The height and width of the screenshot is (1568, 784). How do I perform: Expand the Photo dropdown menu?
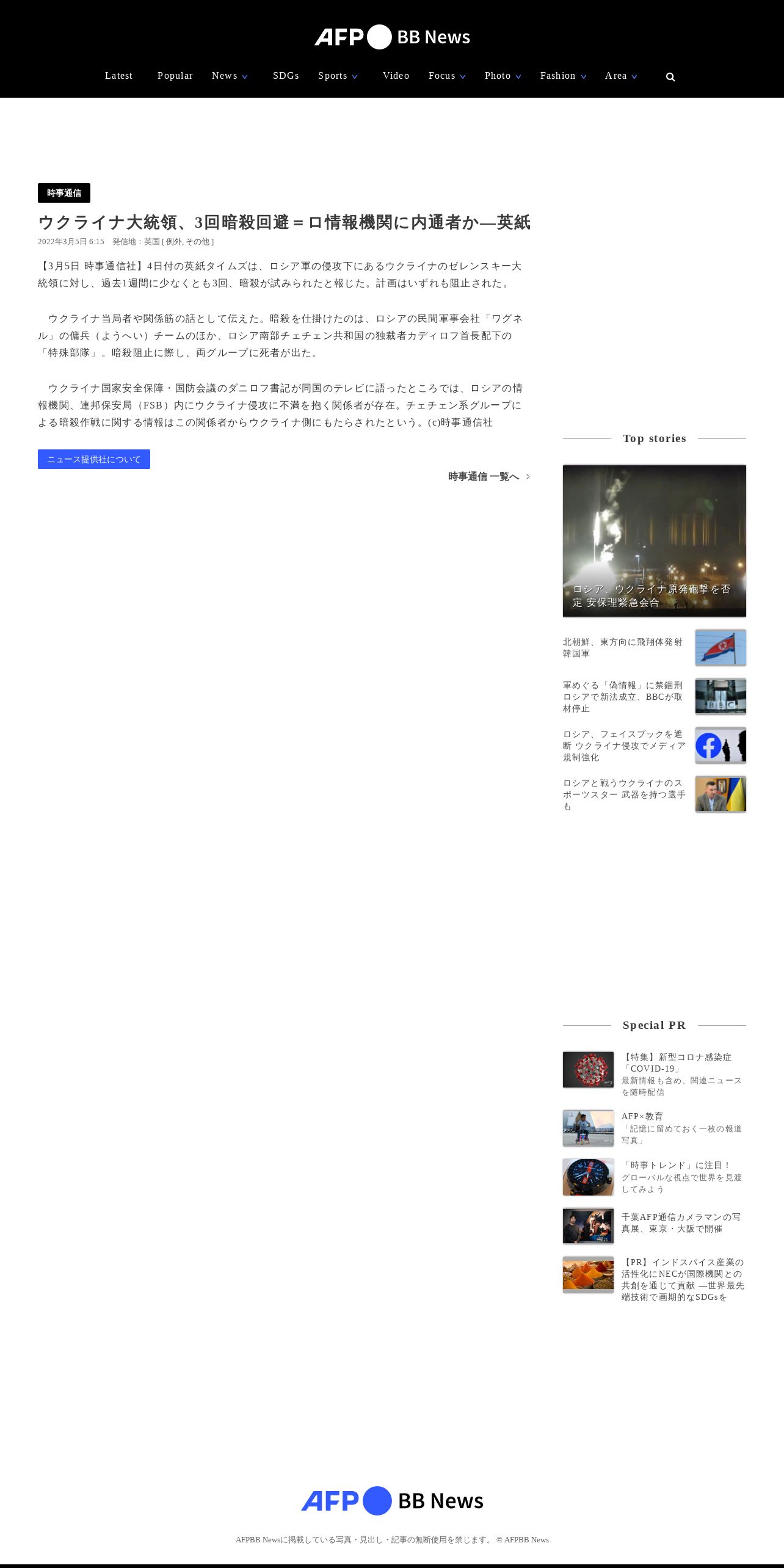(503, 76)
